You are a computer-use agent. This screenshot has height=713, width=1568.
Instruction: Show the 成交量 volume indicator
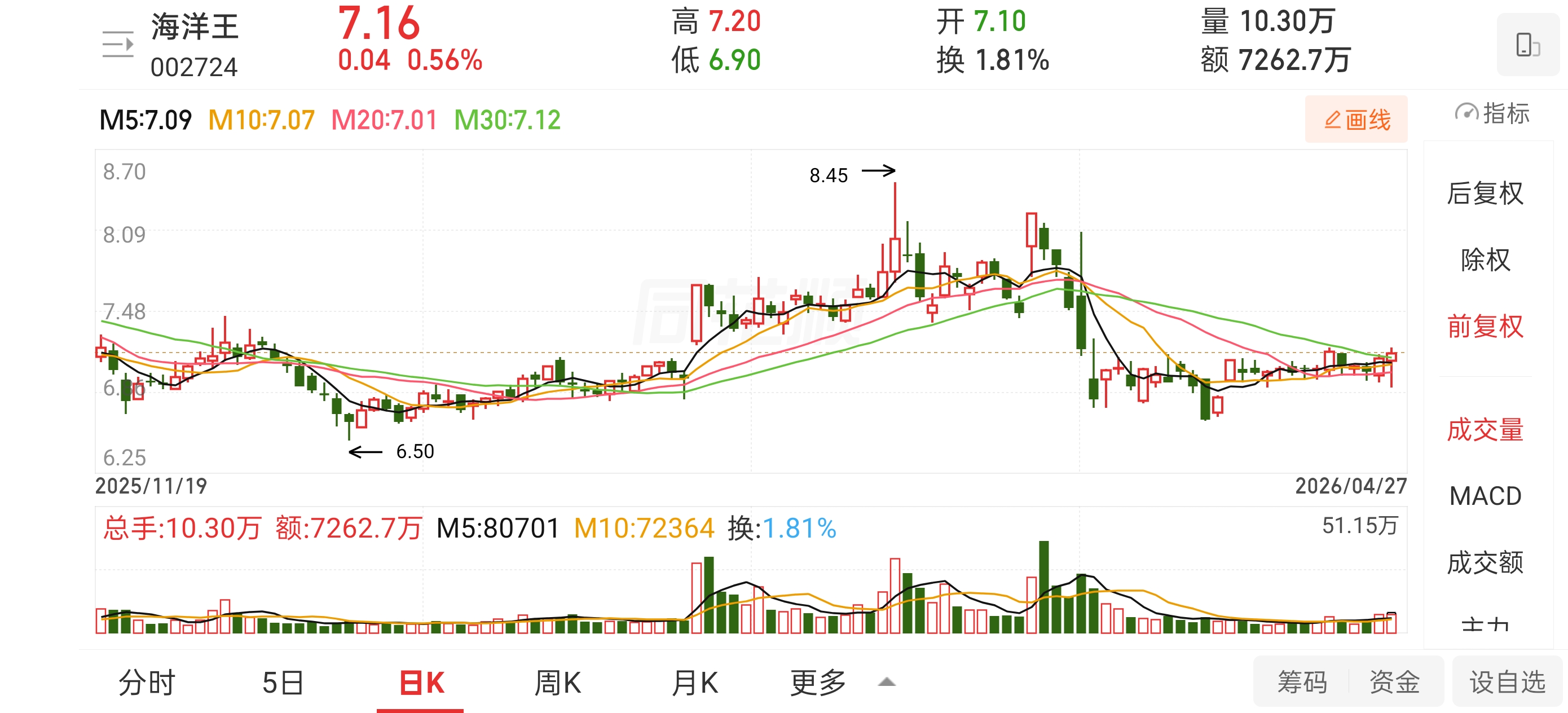pyautogui.click(x=1485, y=430)
